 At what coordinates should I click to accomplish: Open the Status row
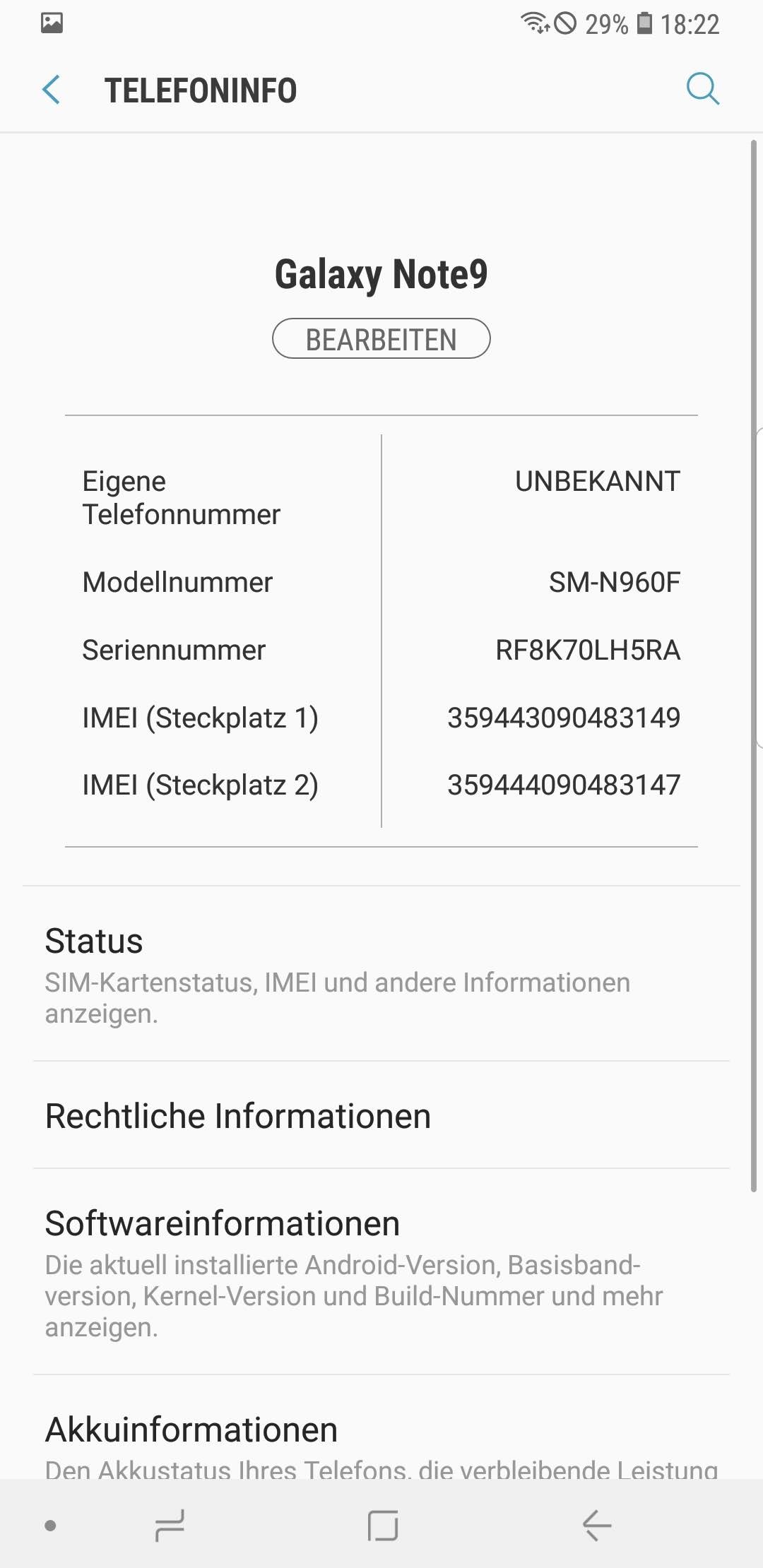tap(381, 973)
